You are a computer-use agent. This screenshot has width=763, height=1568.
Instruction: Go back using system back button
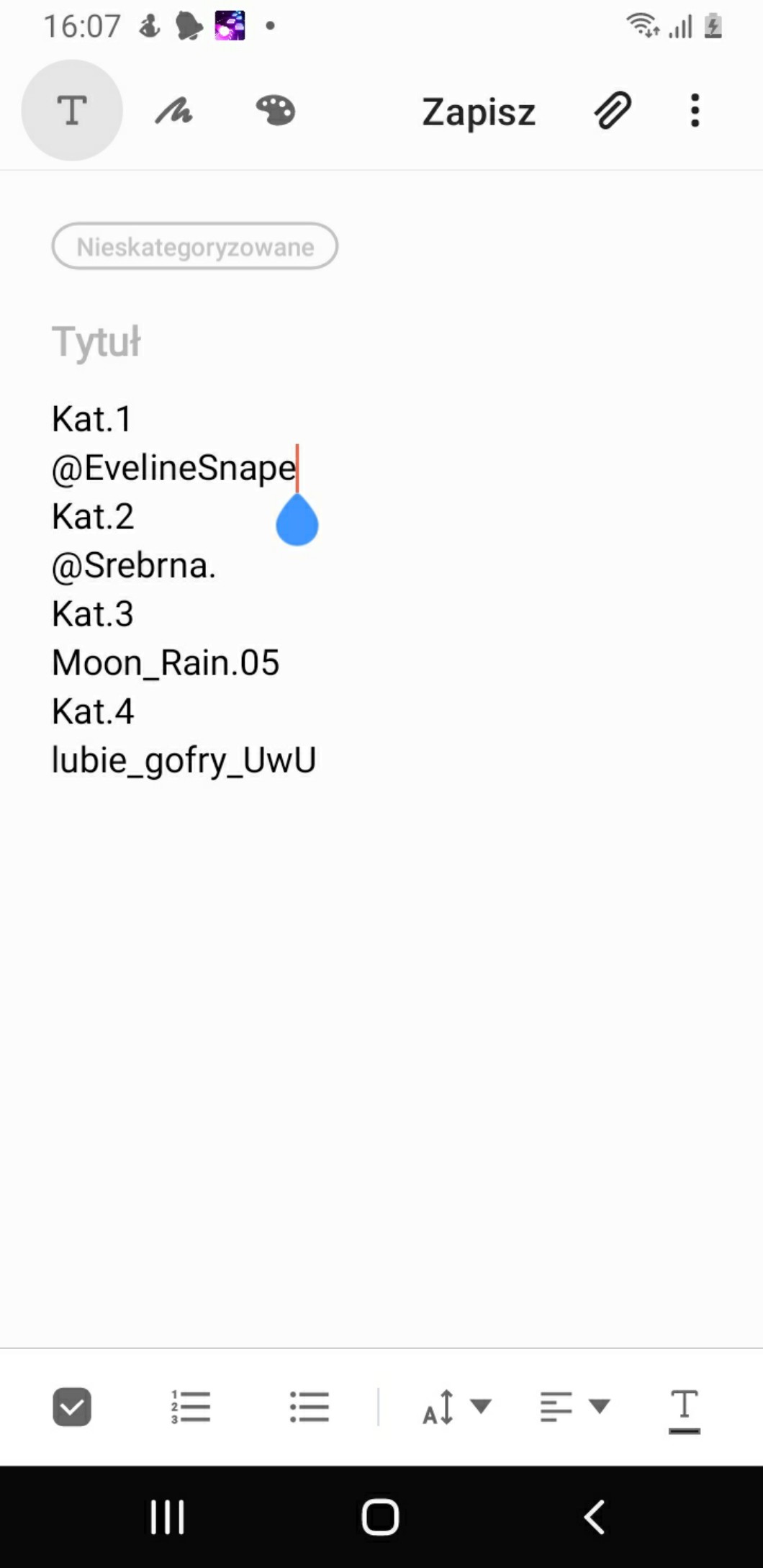click(x=595, y=1518)
